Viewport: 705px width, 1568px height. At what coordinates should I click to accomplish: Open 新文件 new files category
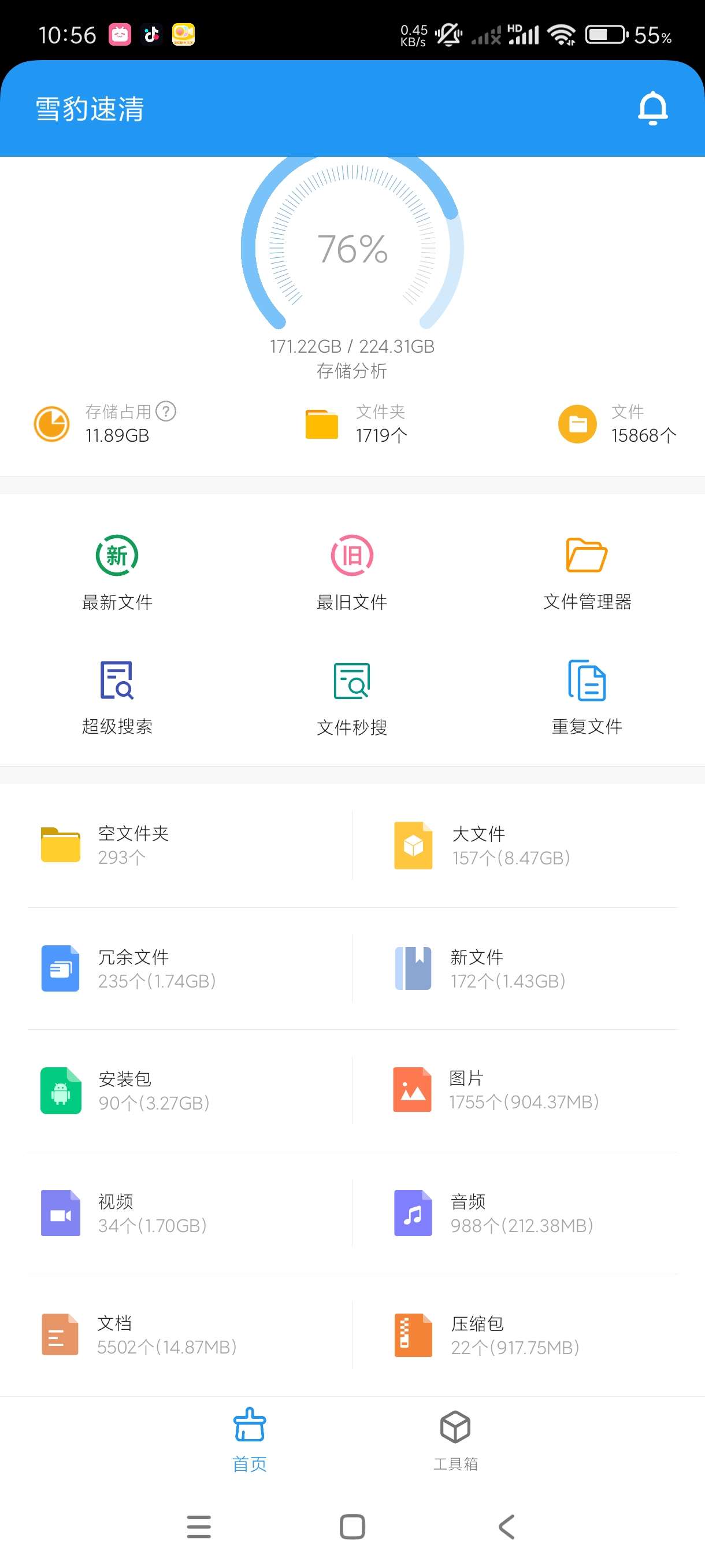coord(515,968)
